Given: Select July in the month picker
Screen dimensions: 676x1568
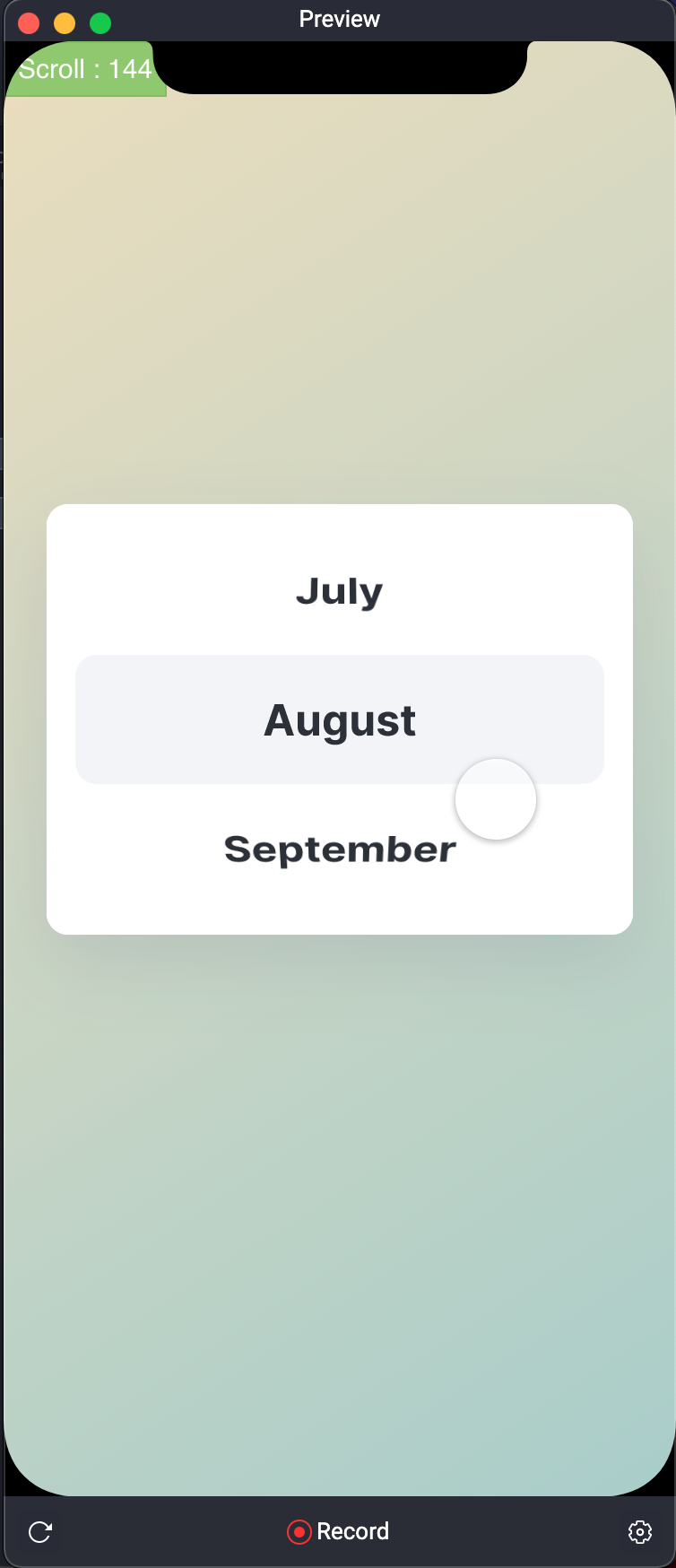Looking at the screenshot, I should [339, 591].
